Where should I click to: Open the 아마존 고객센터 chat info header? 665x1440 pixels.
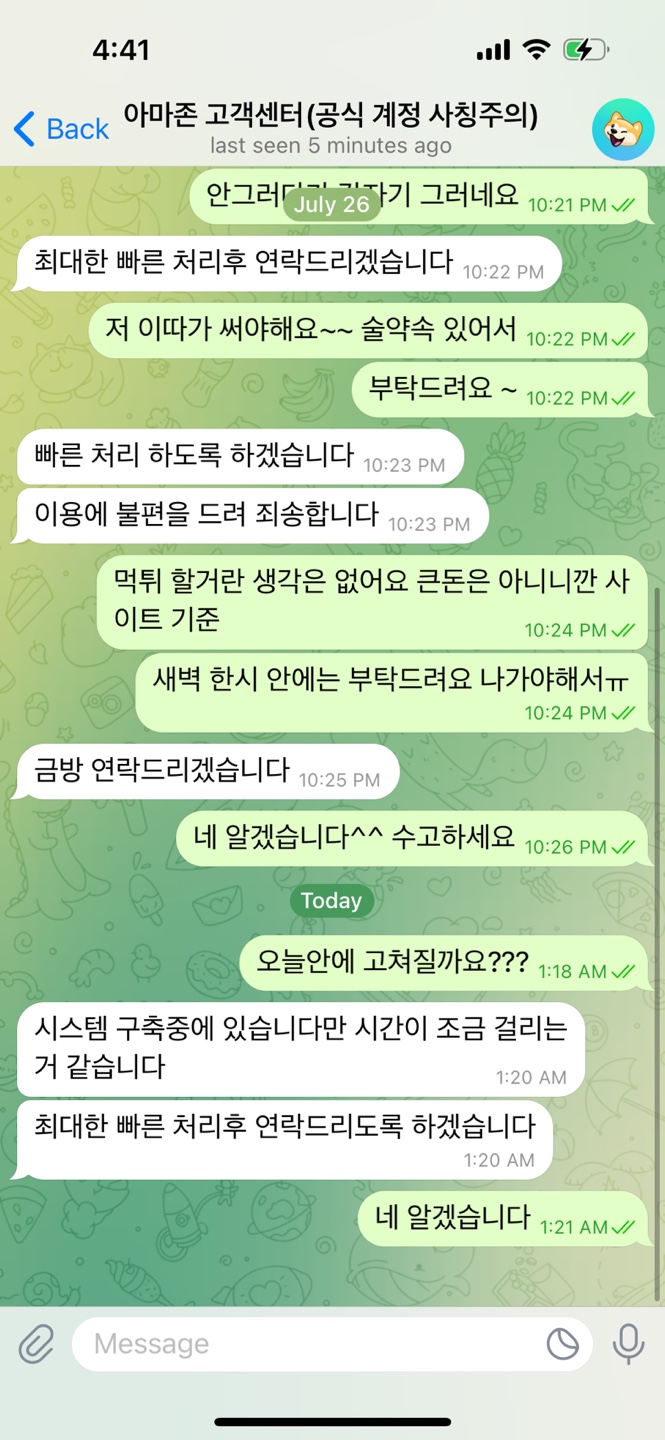tap(331, 128)
